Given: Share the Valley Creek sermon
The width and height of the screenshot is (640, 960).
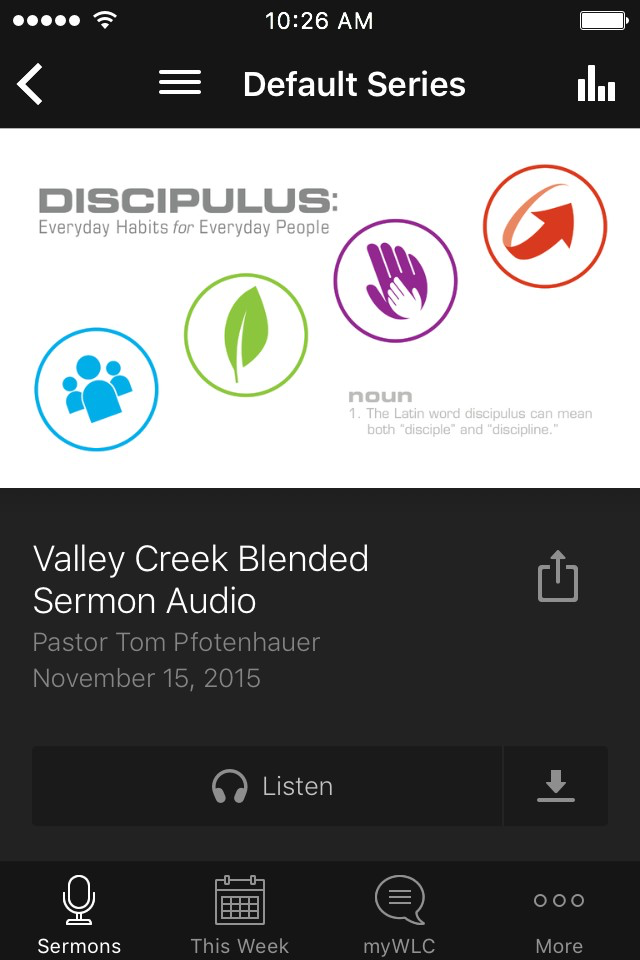Looking at the screenshot, I should tap(558, 577).
